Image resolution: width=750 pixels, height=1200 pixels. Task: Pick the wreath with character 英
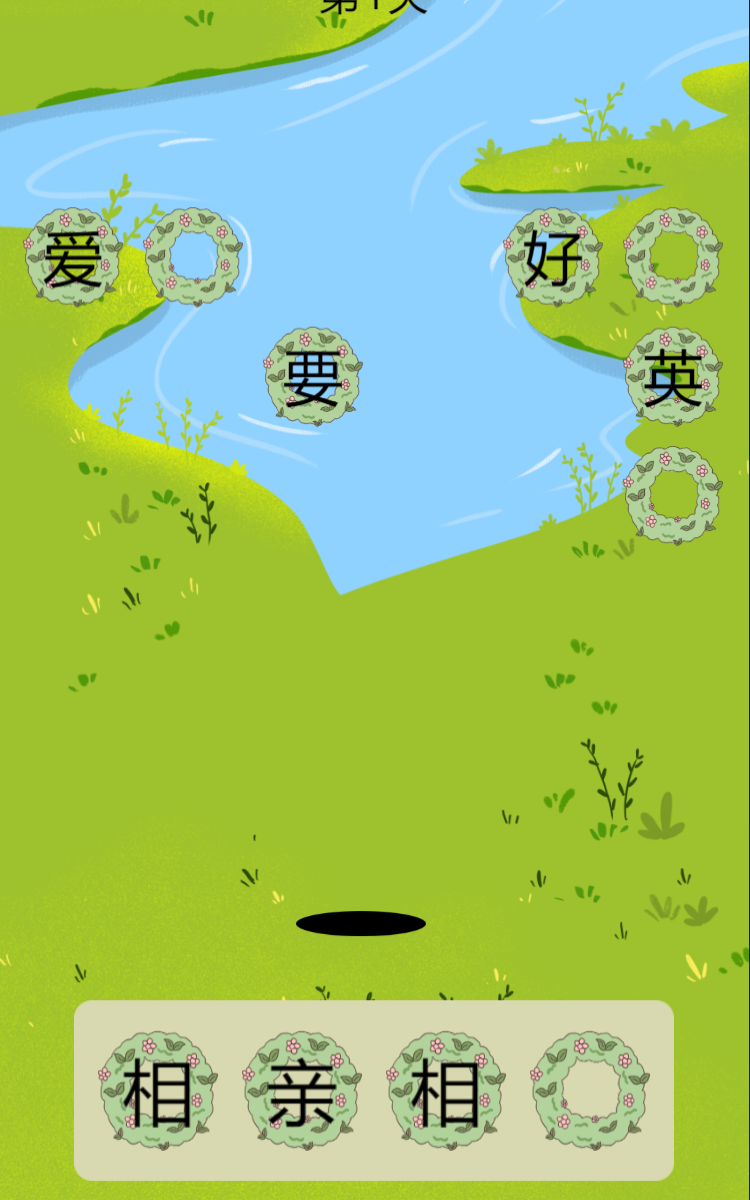click(x=673, y=377)
